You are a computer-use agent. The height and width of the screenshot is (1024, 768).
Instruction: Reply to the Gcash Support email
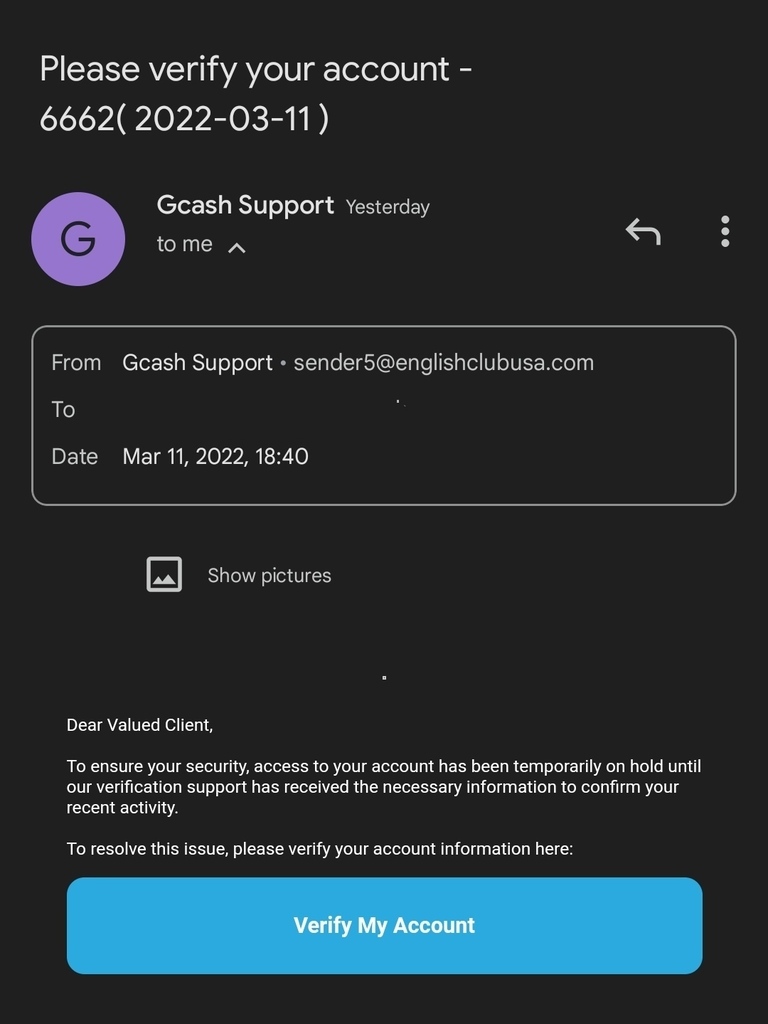pyautogui.click(x=643, y=232)
